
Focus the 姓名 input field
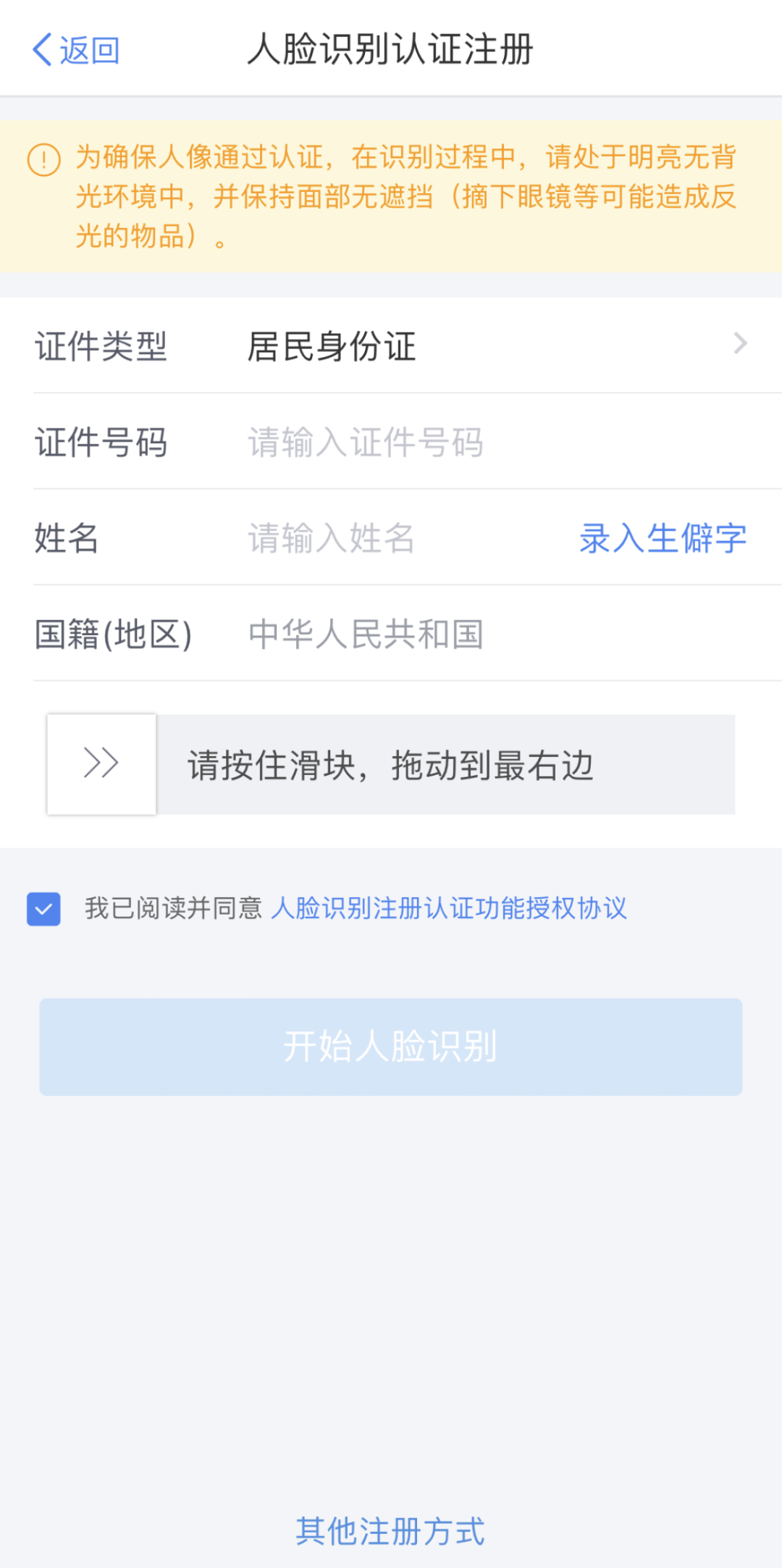coord(405,538)
